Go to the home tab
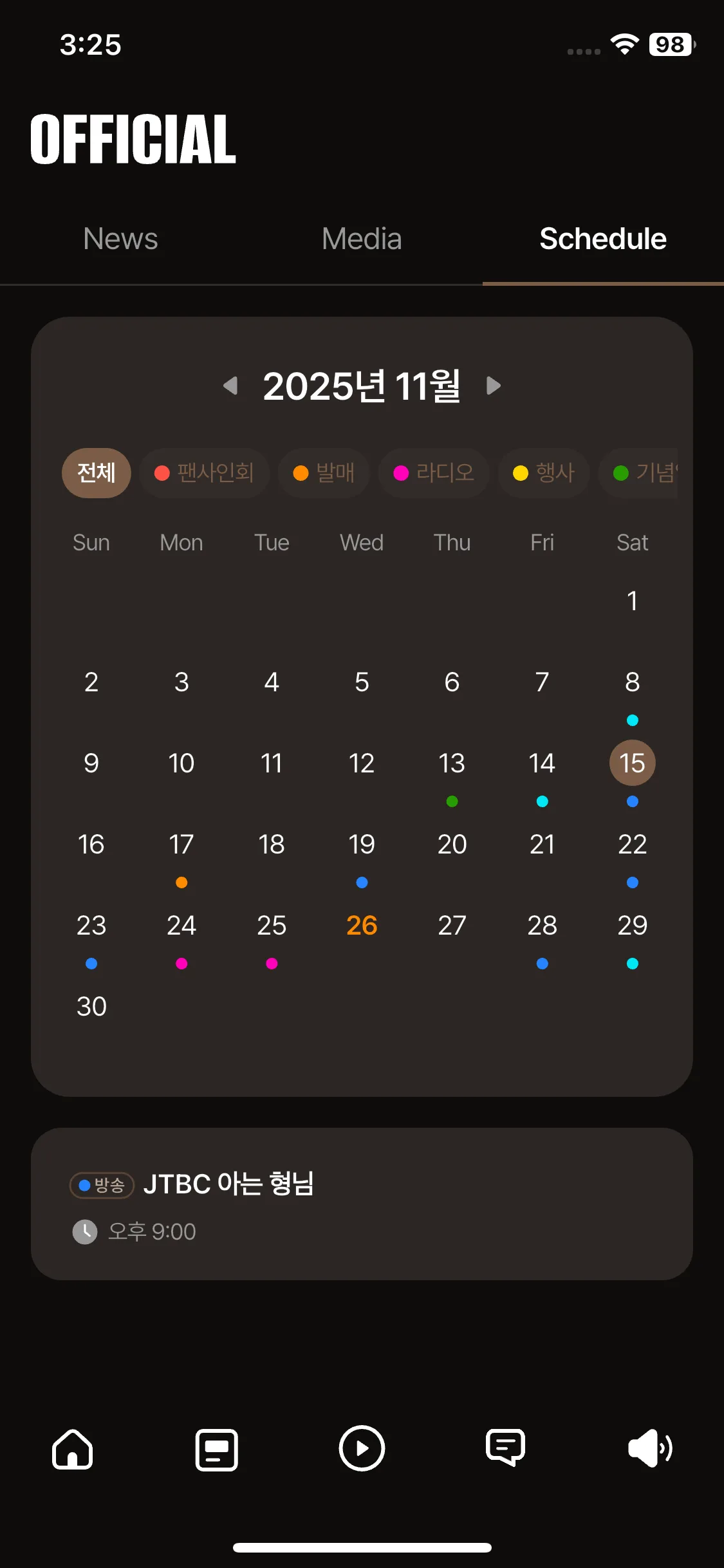 click(x=72, y=1449)
